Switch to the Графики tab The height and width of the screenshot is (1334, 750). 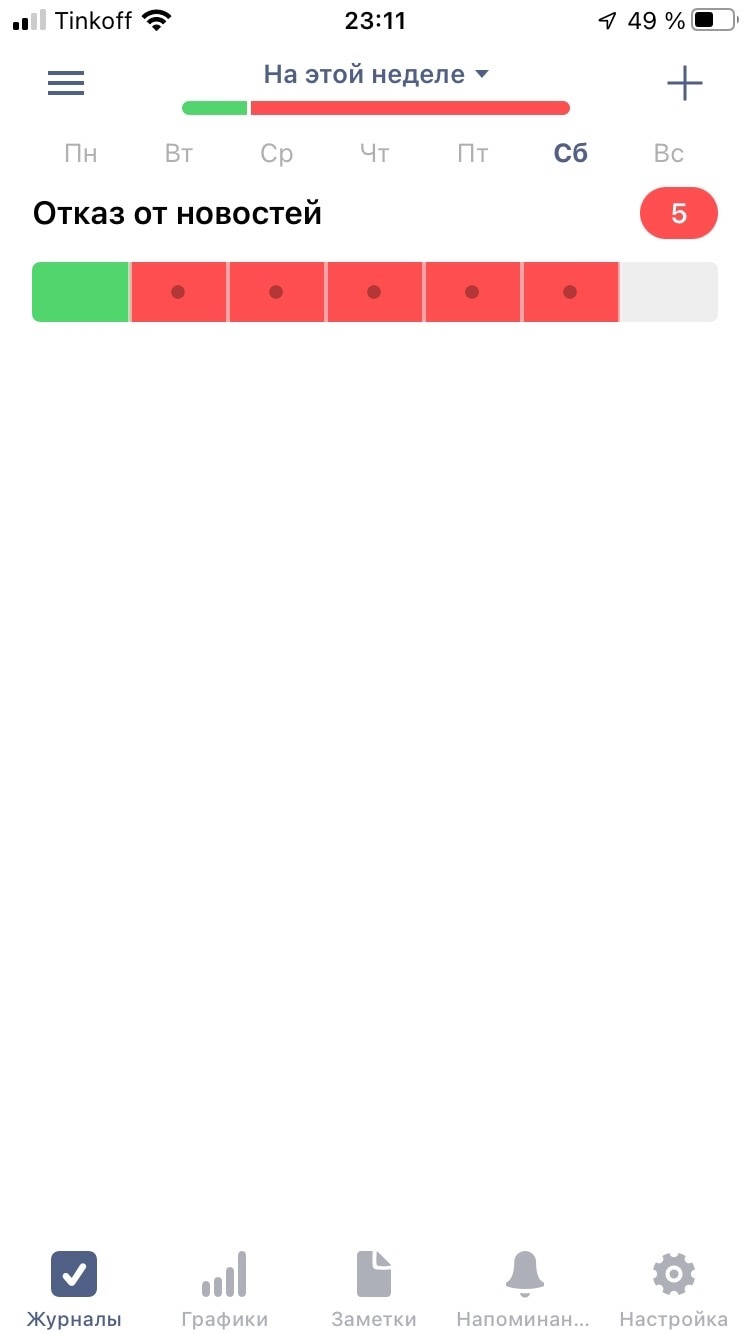pos(224,1290)
